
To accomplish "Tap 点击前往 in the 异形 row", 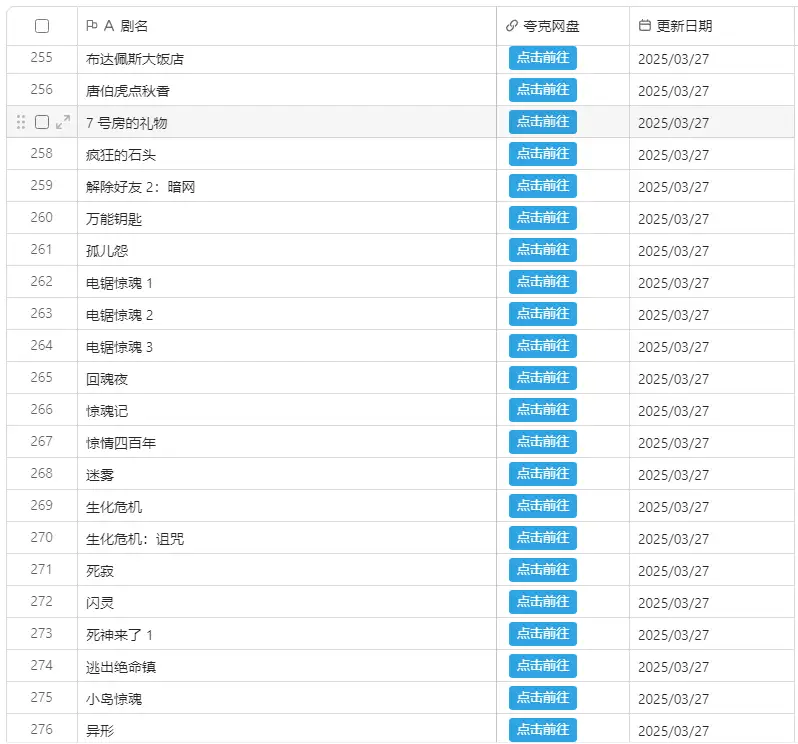I will point(543,730).
